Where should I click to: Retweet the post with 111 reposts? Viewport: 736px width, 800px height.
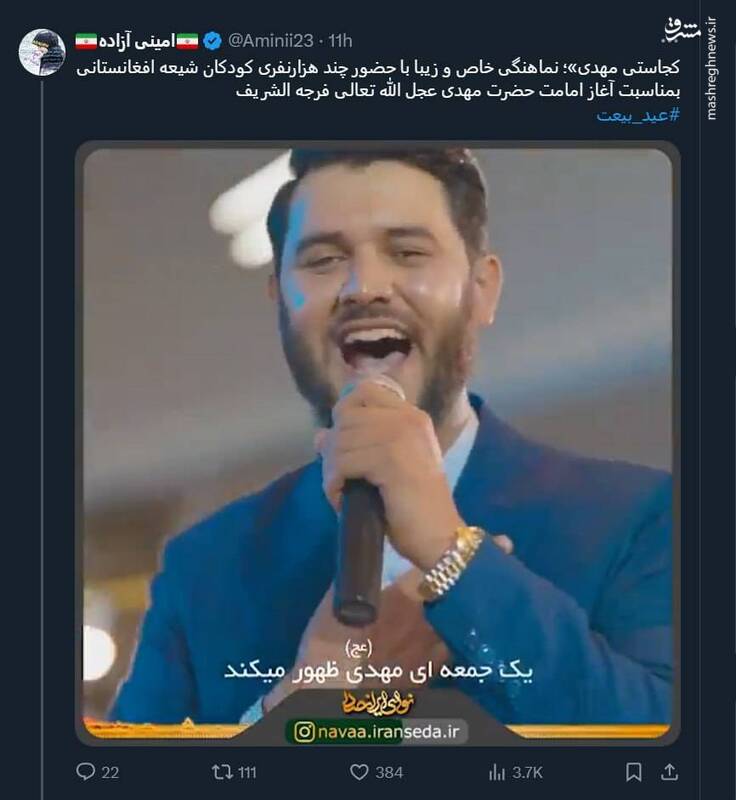222,771
